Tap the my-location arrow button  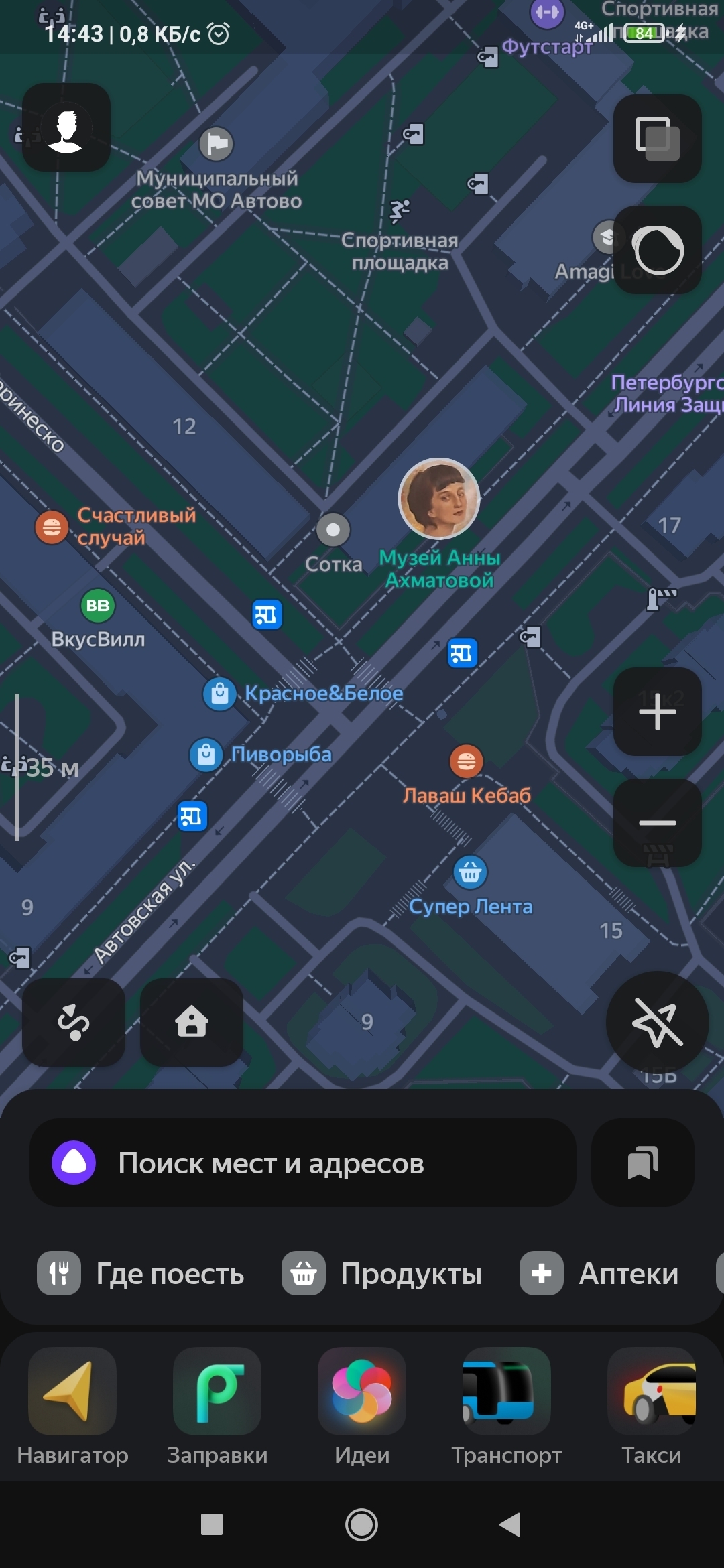point(658,1023)
